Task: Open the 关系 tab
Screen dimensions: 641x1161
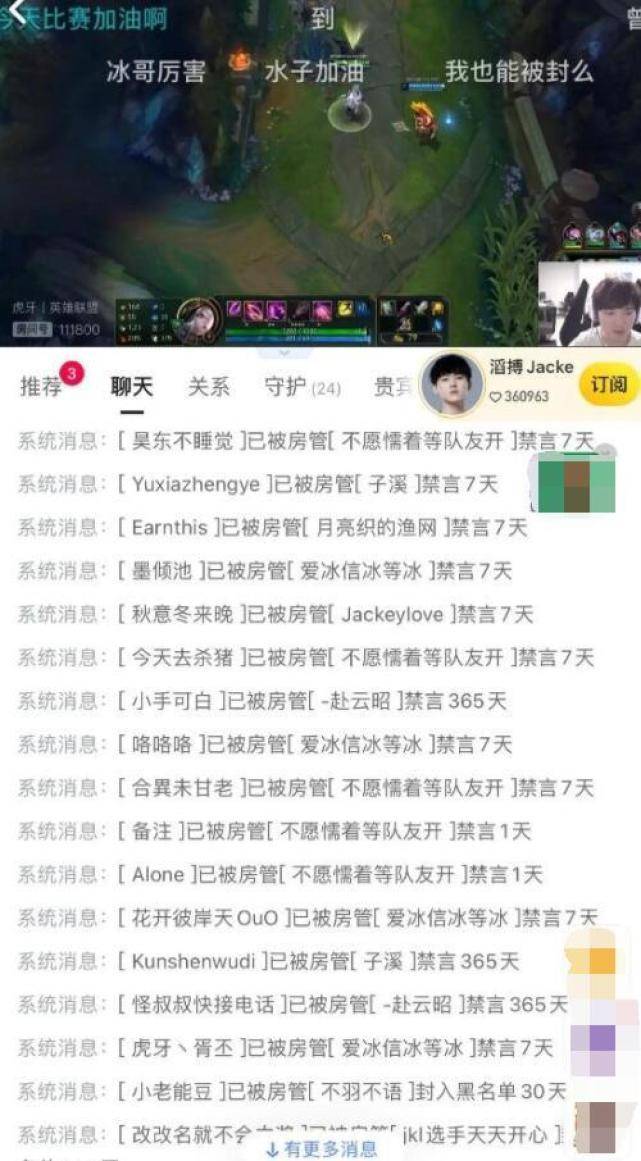Action: point(209,387)
